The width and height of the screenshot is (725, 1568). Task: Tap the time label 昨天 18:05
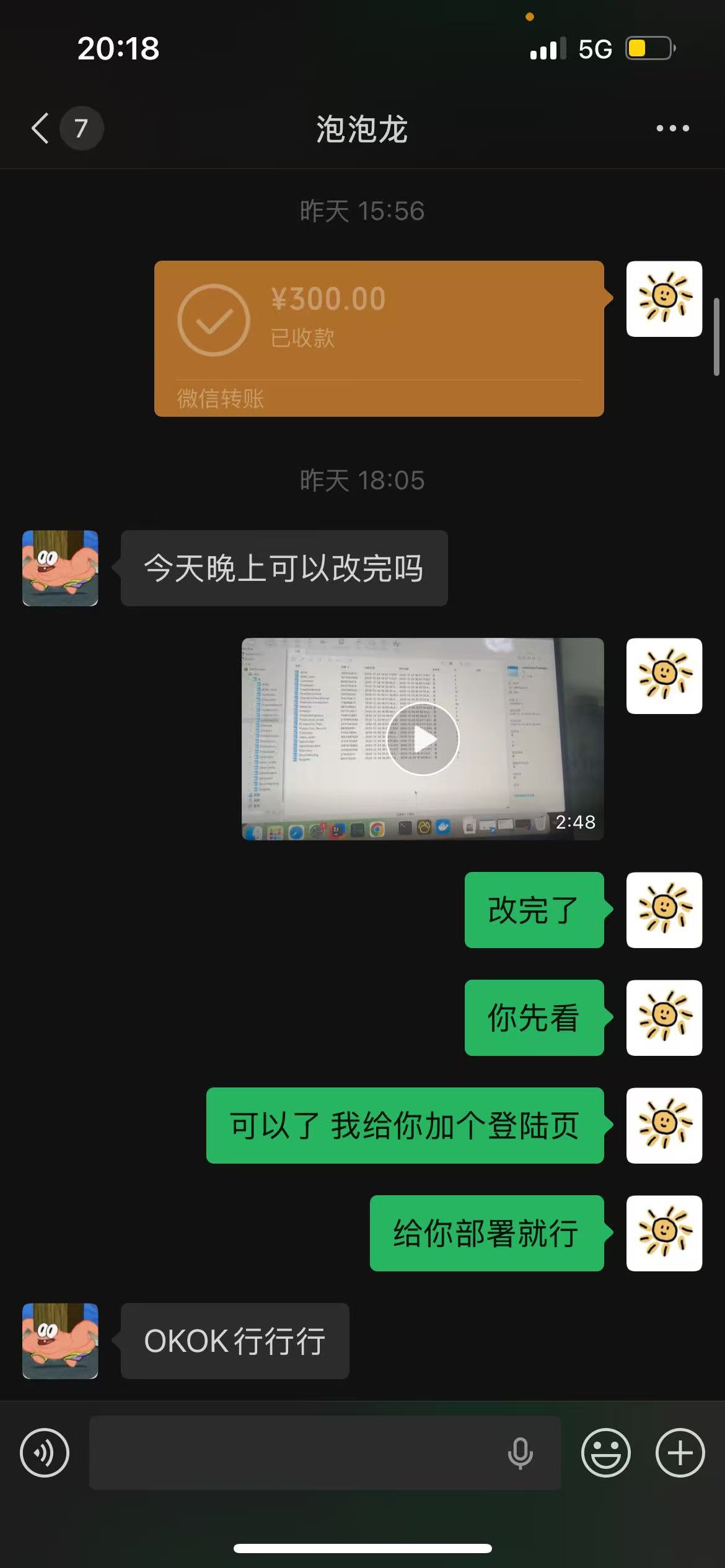click(x=362, y=479)
